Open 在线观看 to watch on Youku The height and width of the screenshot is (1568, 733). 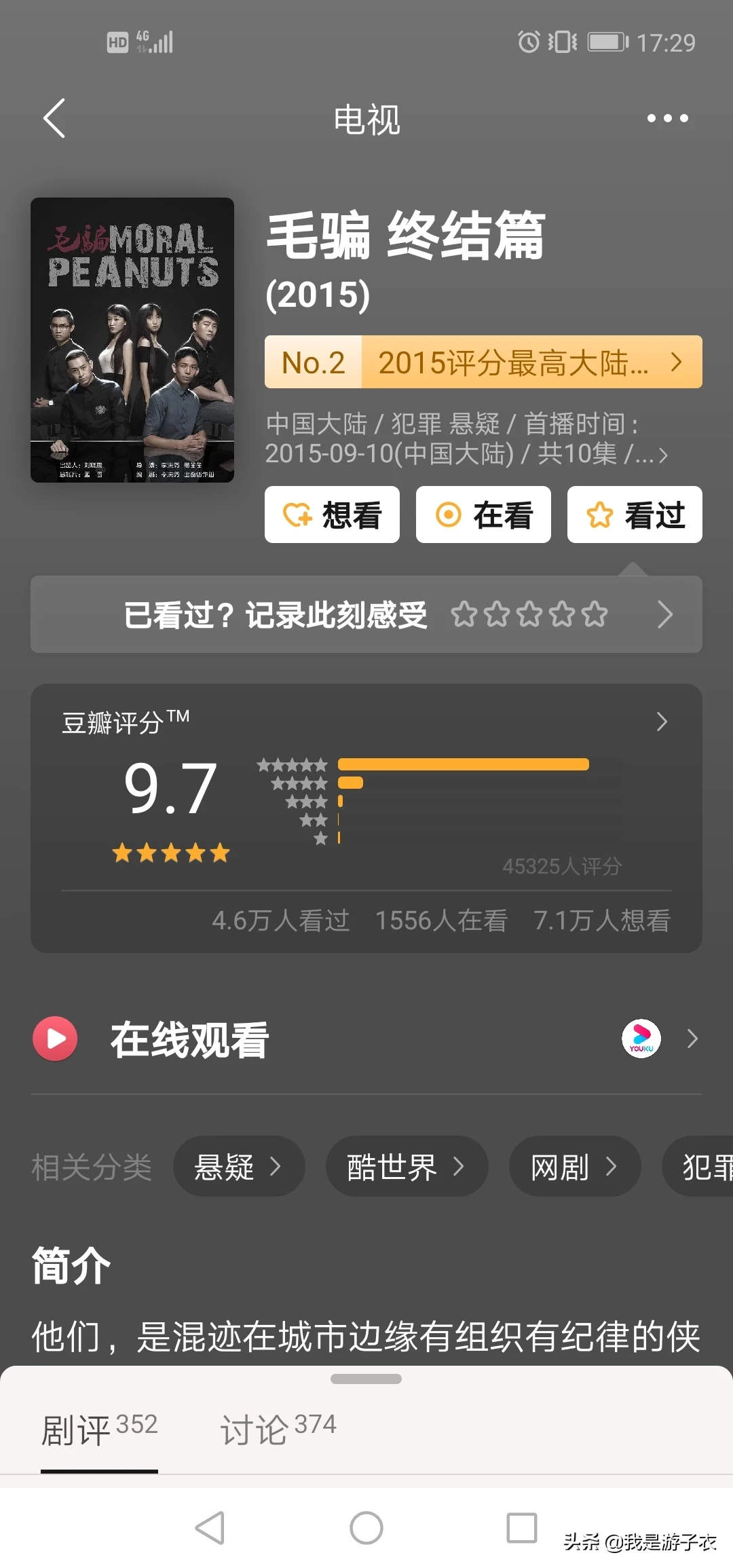pos(366,1039)
